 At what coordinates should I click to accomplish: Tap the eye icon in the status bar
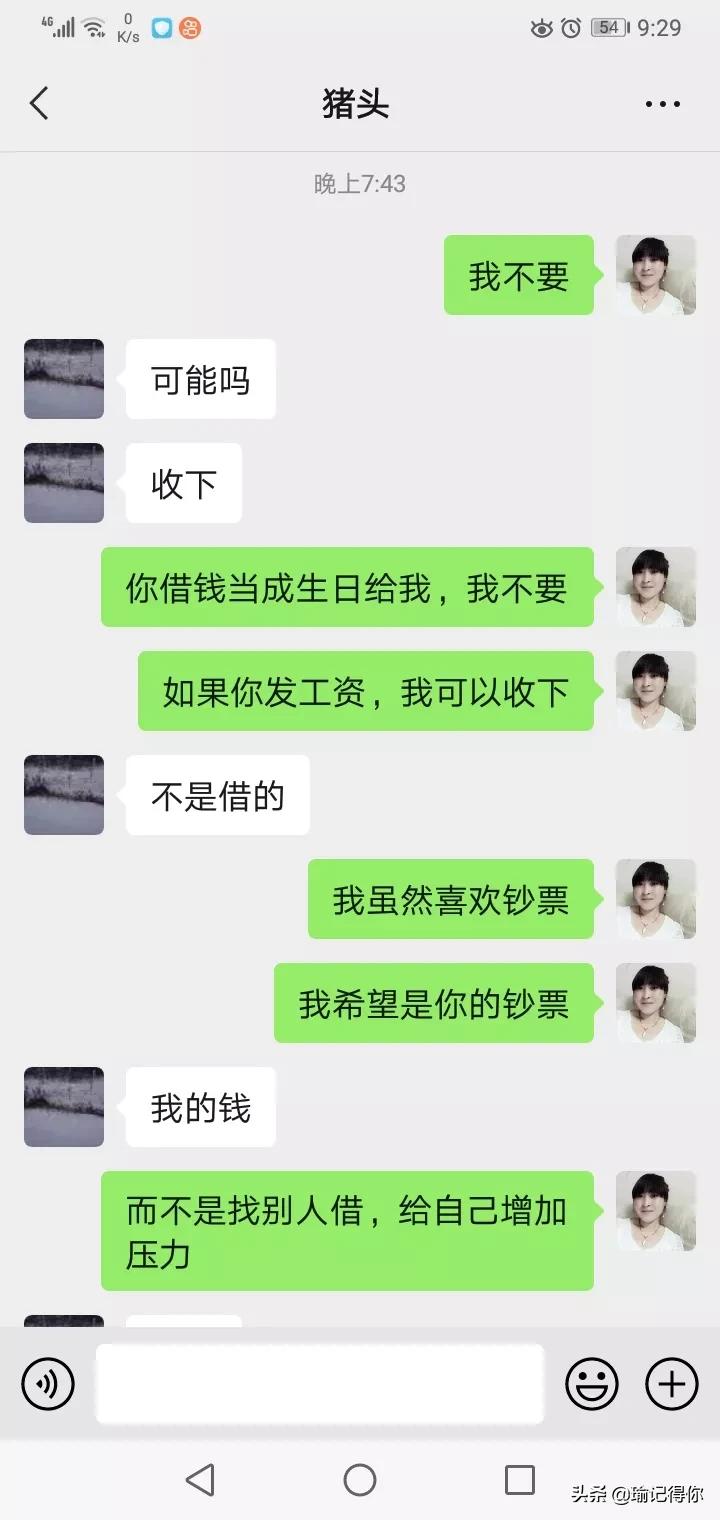539,29
